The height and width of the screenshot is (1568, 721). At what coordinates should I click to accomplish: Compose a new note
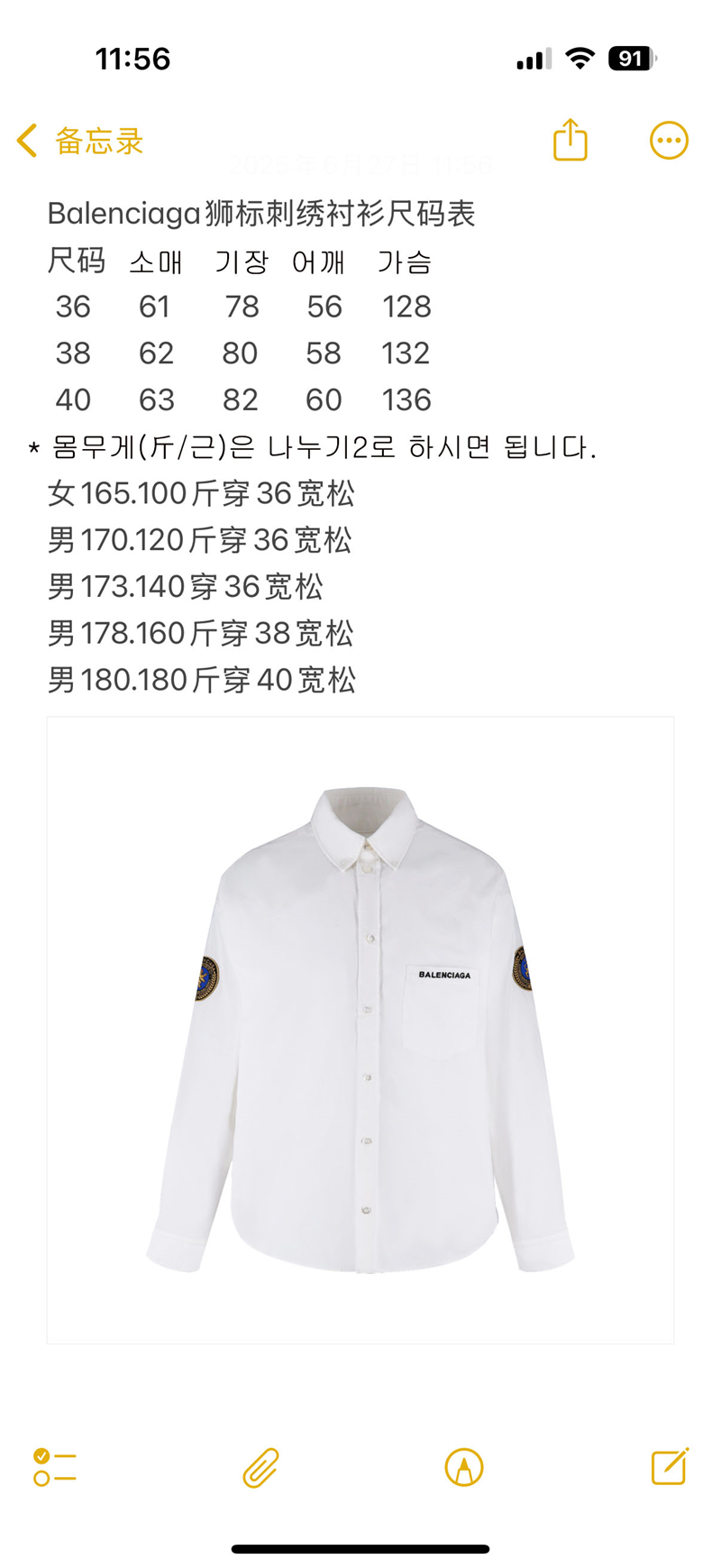[670, 1466]
